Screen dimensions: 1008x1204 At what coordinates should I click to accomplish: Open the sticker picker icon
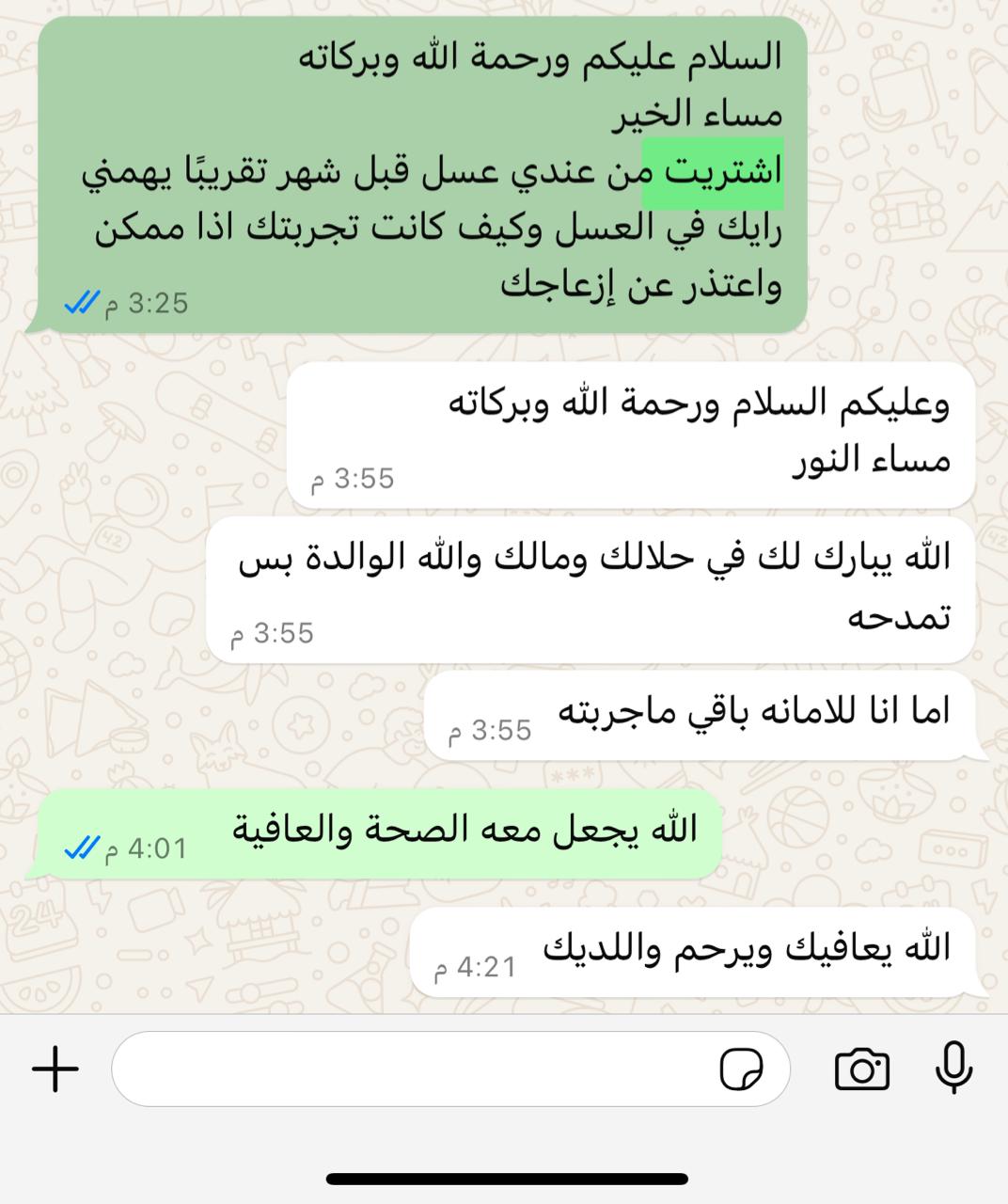tap(741, 1069)
